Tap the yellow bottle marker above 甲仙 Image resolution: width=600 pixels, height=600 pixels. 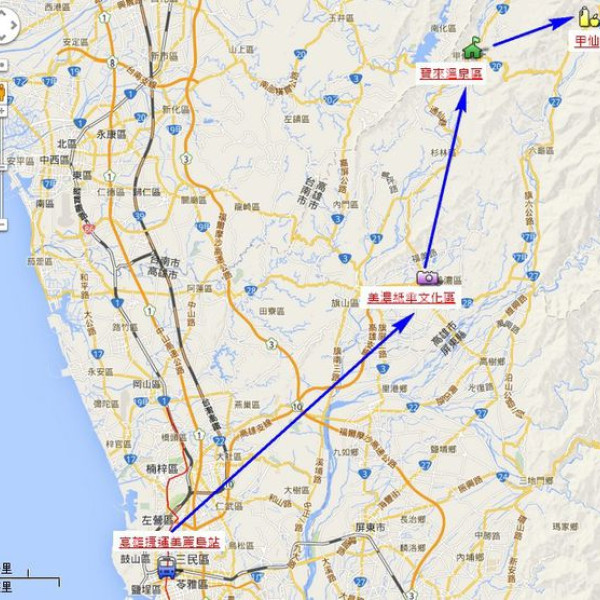click(x=585, y=17)
